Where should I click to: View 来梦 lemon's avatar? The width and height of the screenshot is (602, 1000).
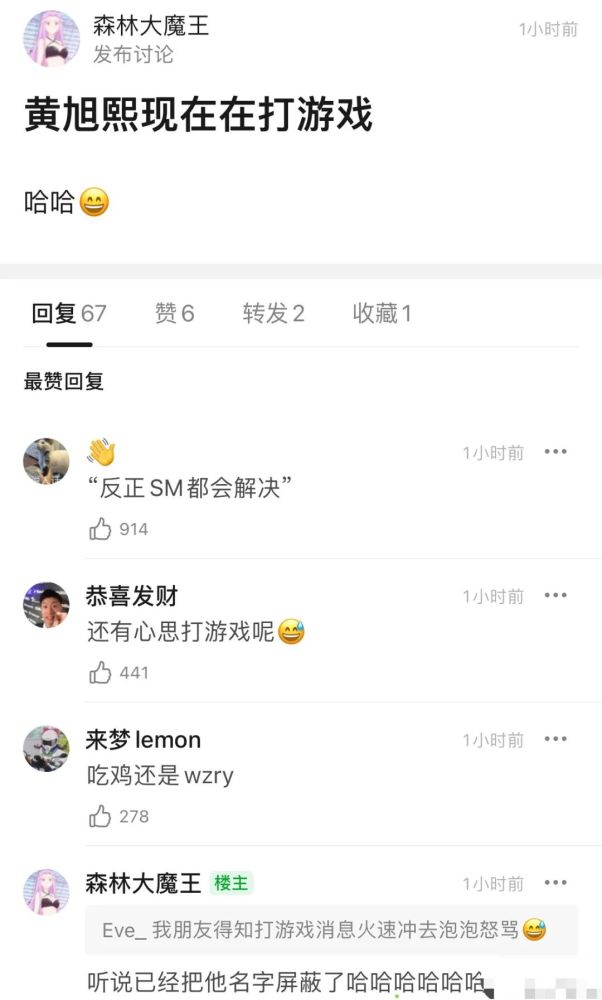(46, 749)
